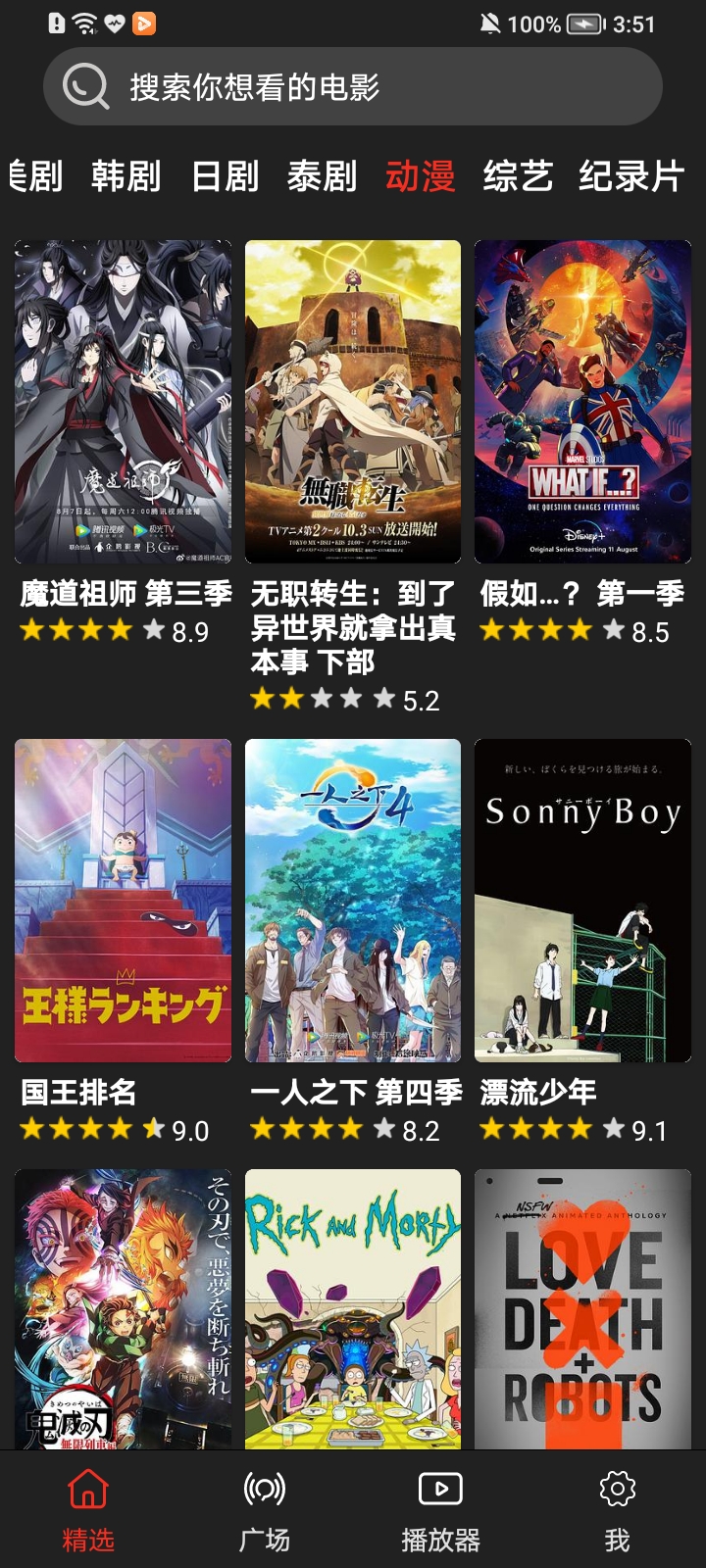Go to the 泰剧 category
Viewport: 706px width, 1568px height.
[322, 176]
